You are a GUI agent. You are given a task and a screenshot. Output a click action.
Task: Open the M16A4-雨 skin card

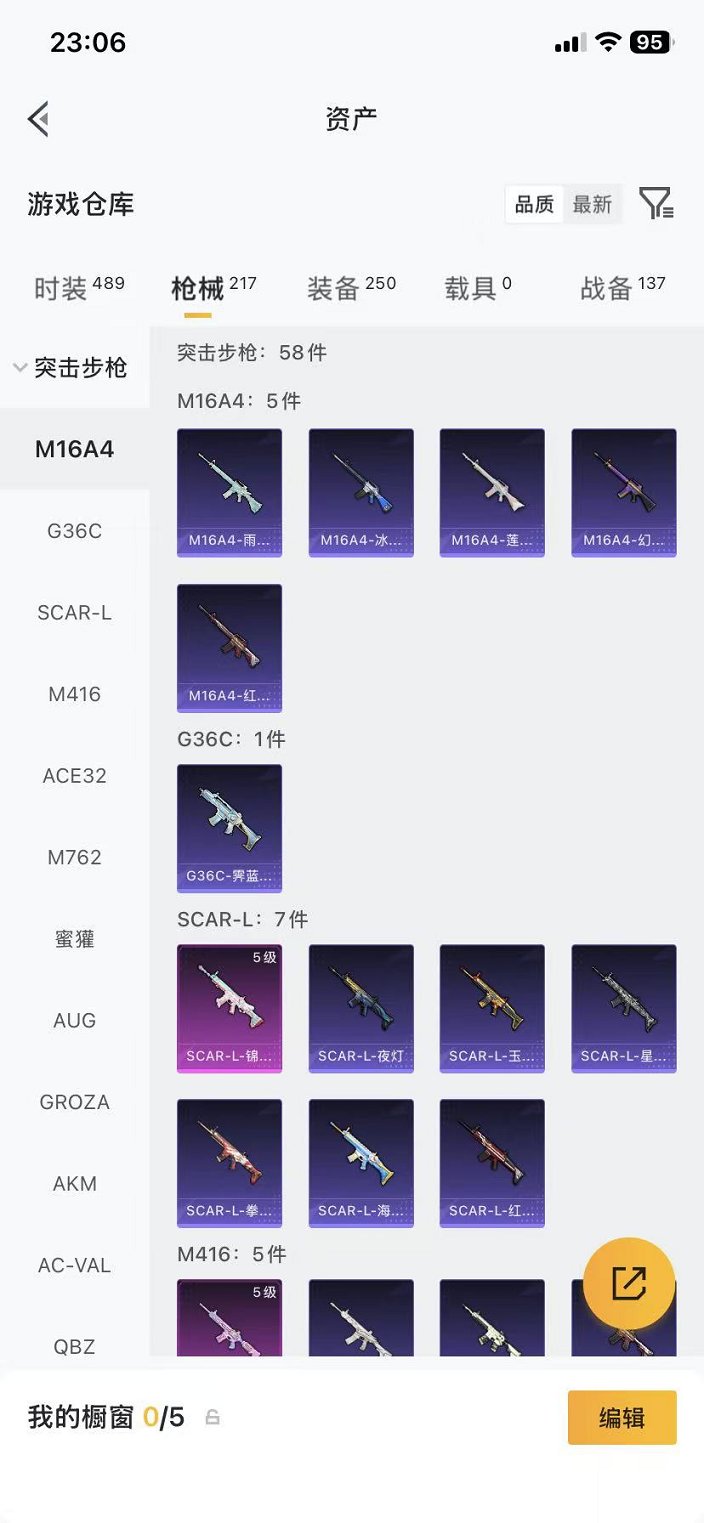click(229, 492)
